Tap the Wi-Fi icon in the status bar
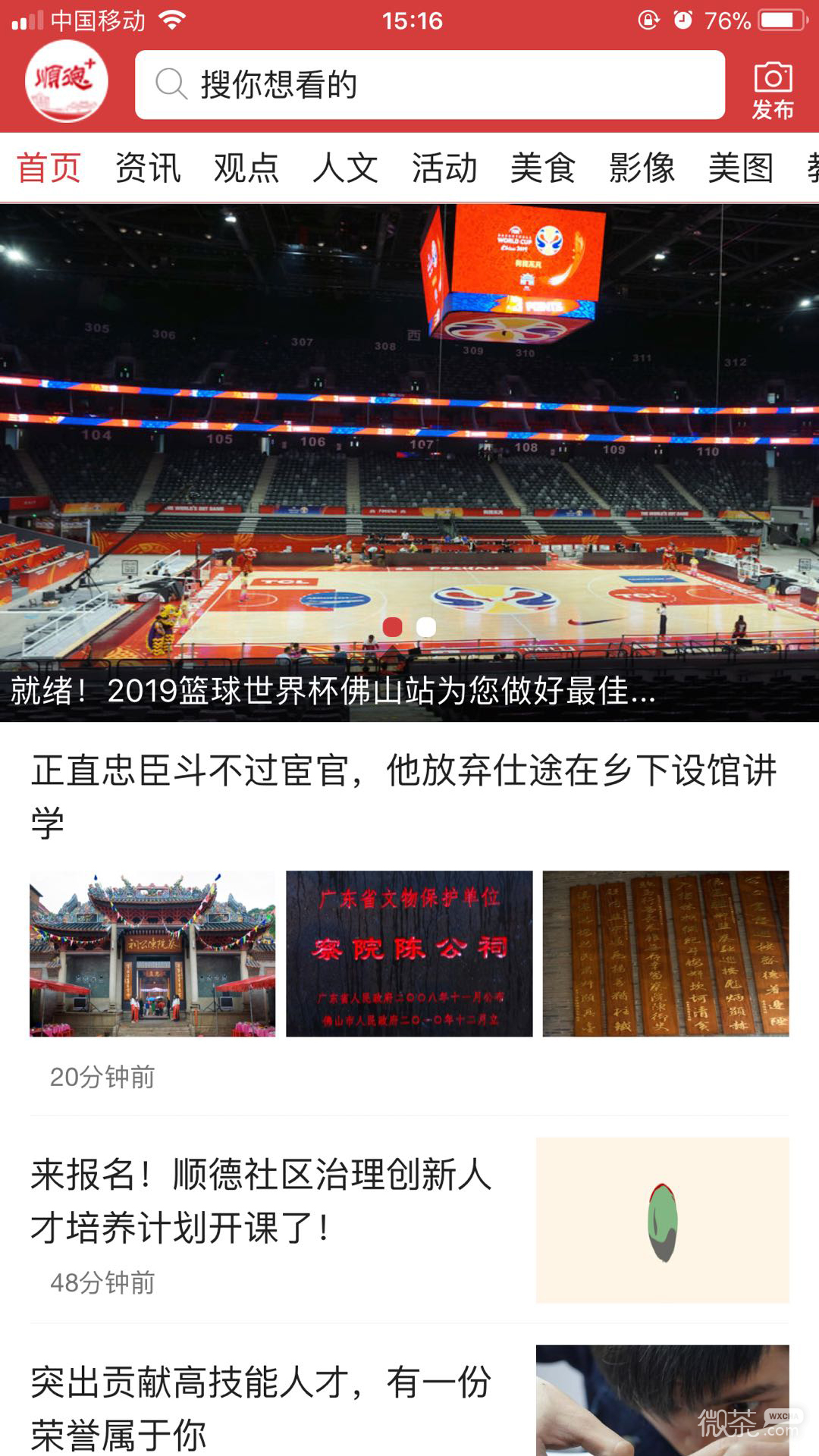The height and width of the screenshot is (1456, 819). (171, 20)
